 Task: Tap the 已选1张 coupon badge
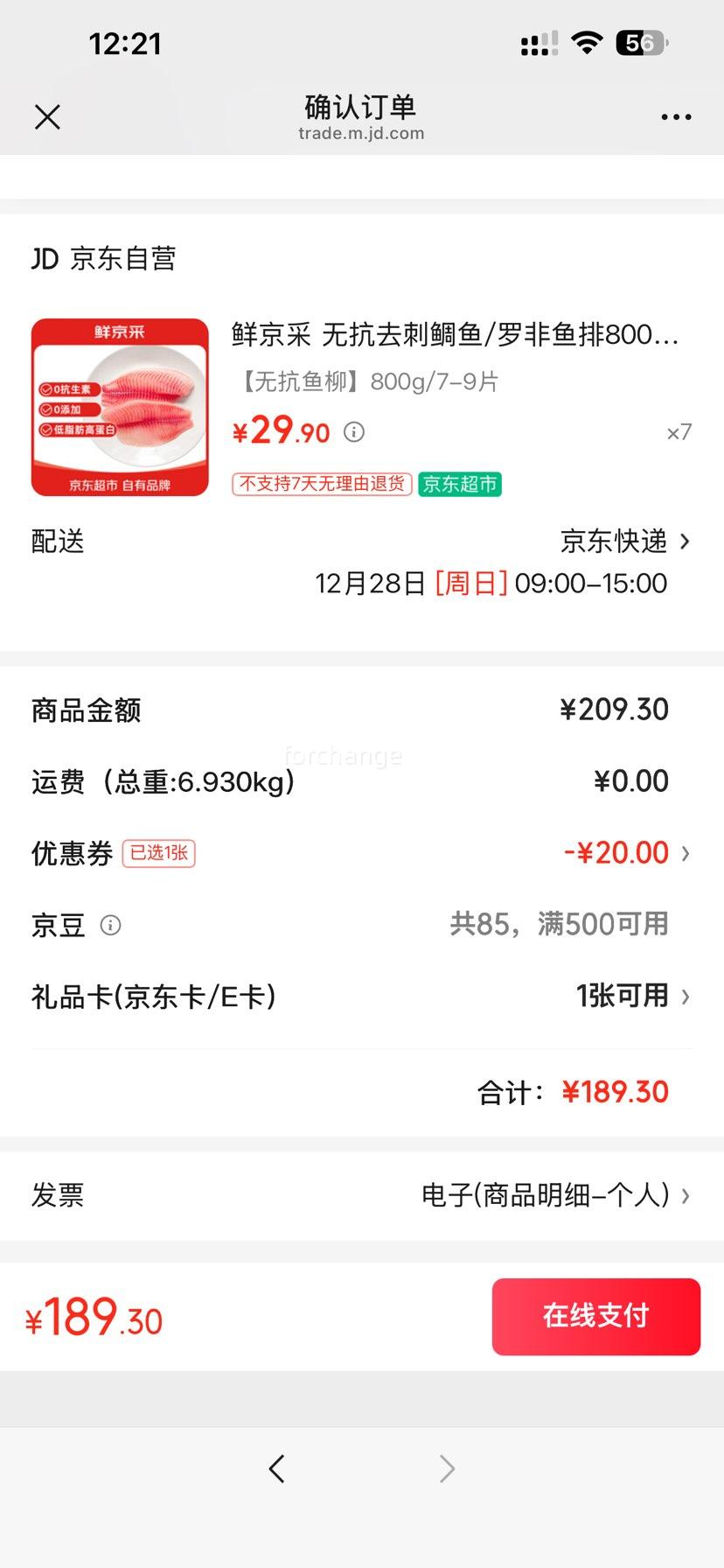[x=158, y=852]
